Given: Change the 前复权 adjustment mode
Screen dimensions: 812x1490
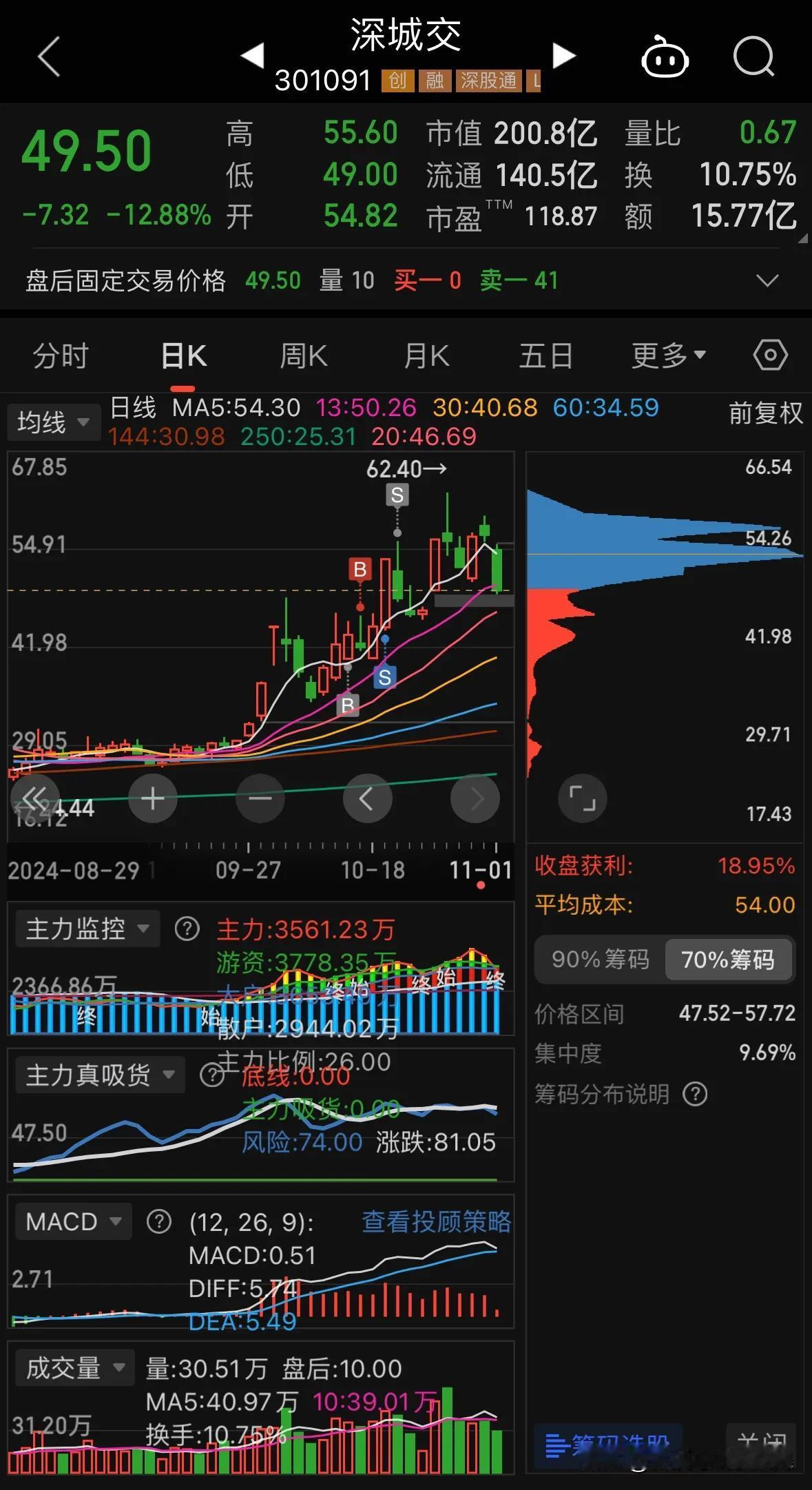Looking at the screenshot, I should (766, 413).
